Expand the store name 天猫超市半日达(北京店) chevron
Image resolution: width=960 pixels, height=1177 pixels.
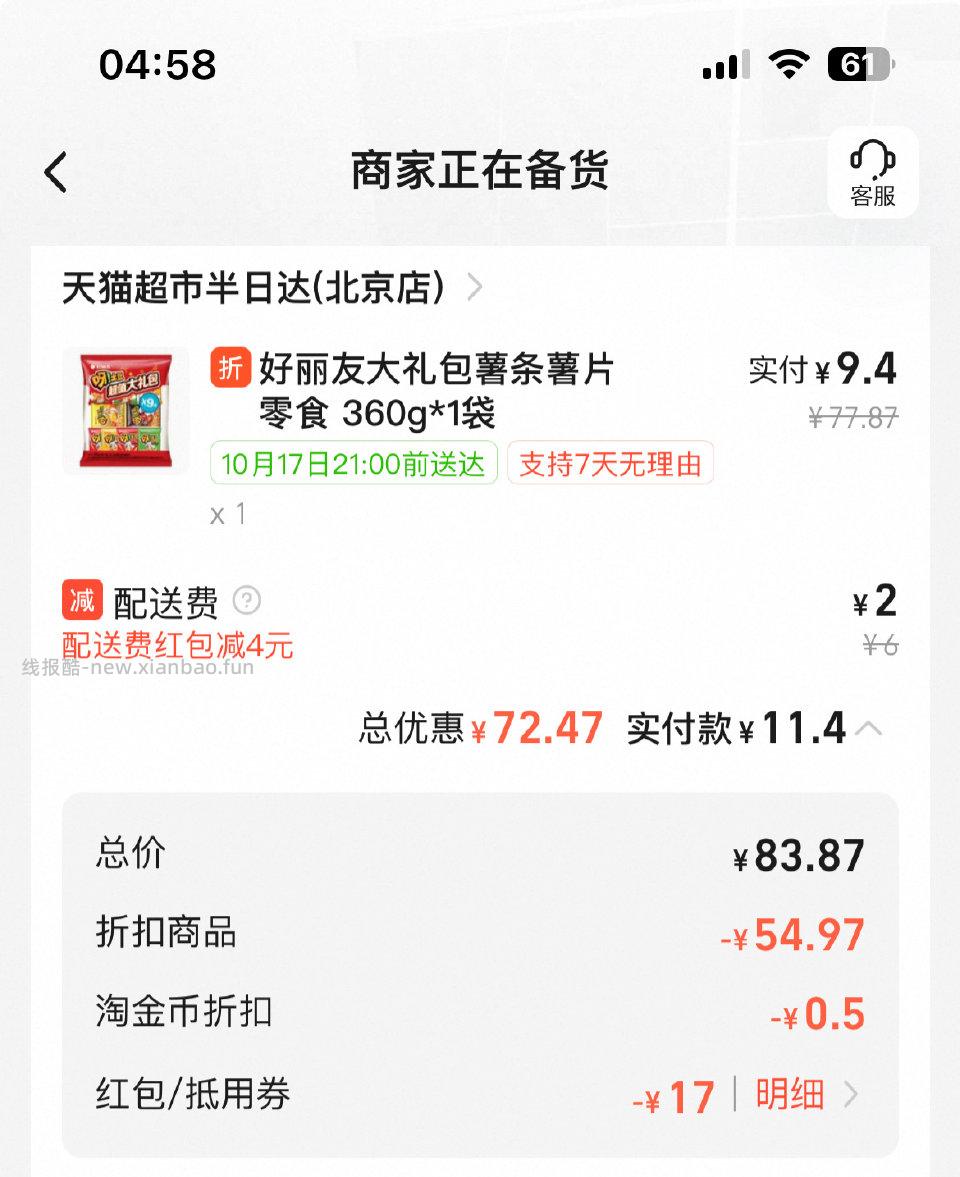pos(475,287)
